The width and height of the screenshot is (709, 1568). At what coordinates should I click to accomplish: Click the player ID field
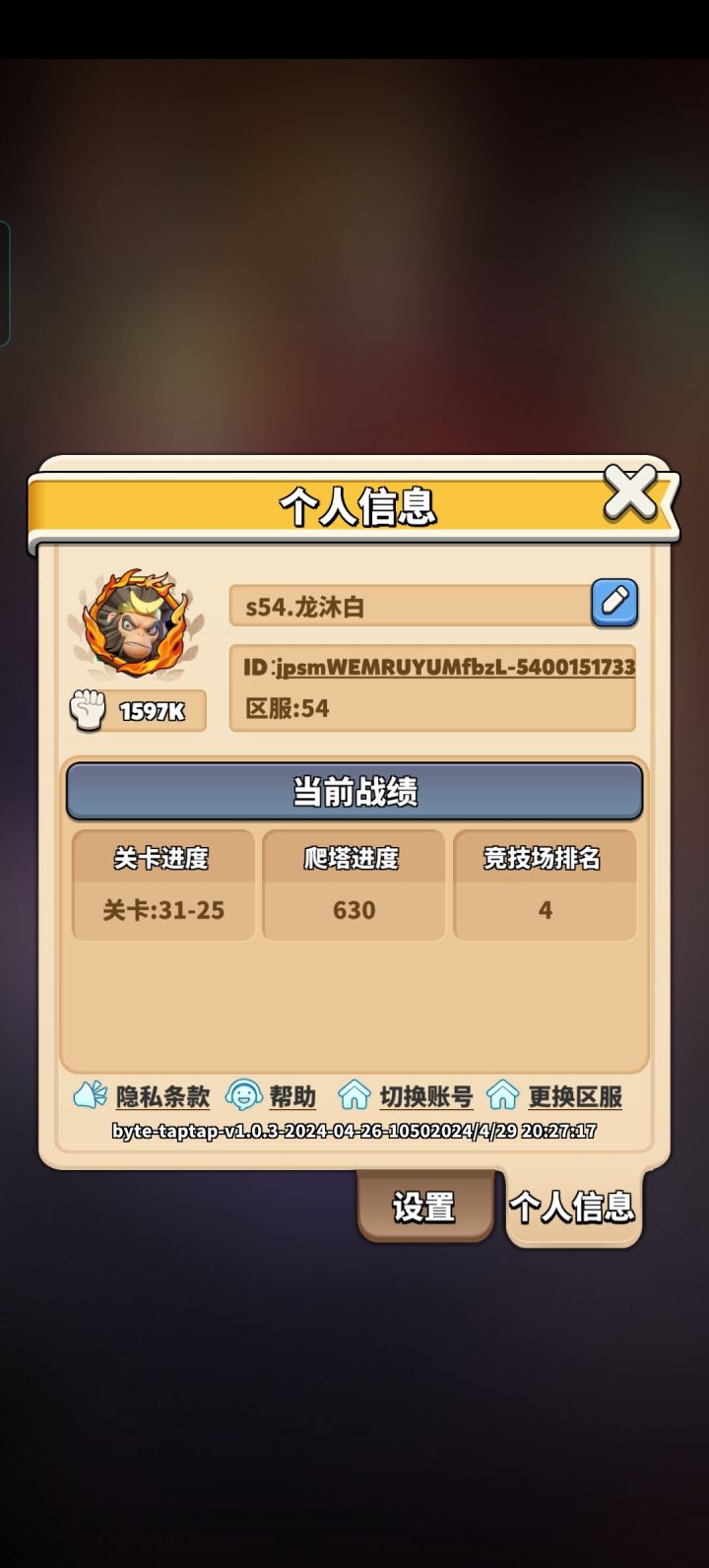[x=433, y=667]
